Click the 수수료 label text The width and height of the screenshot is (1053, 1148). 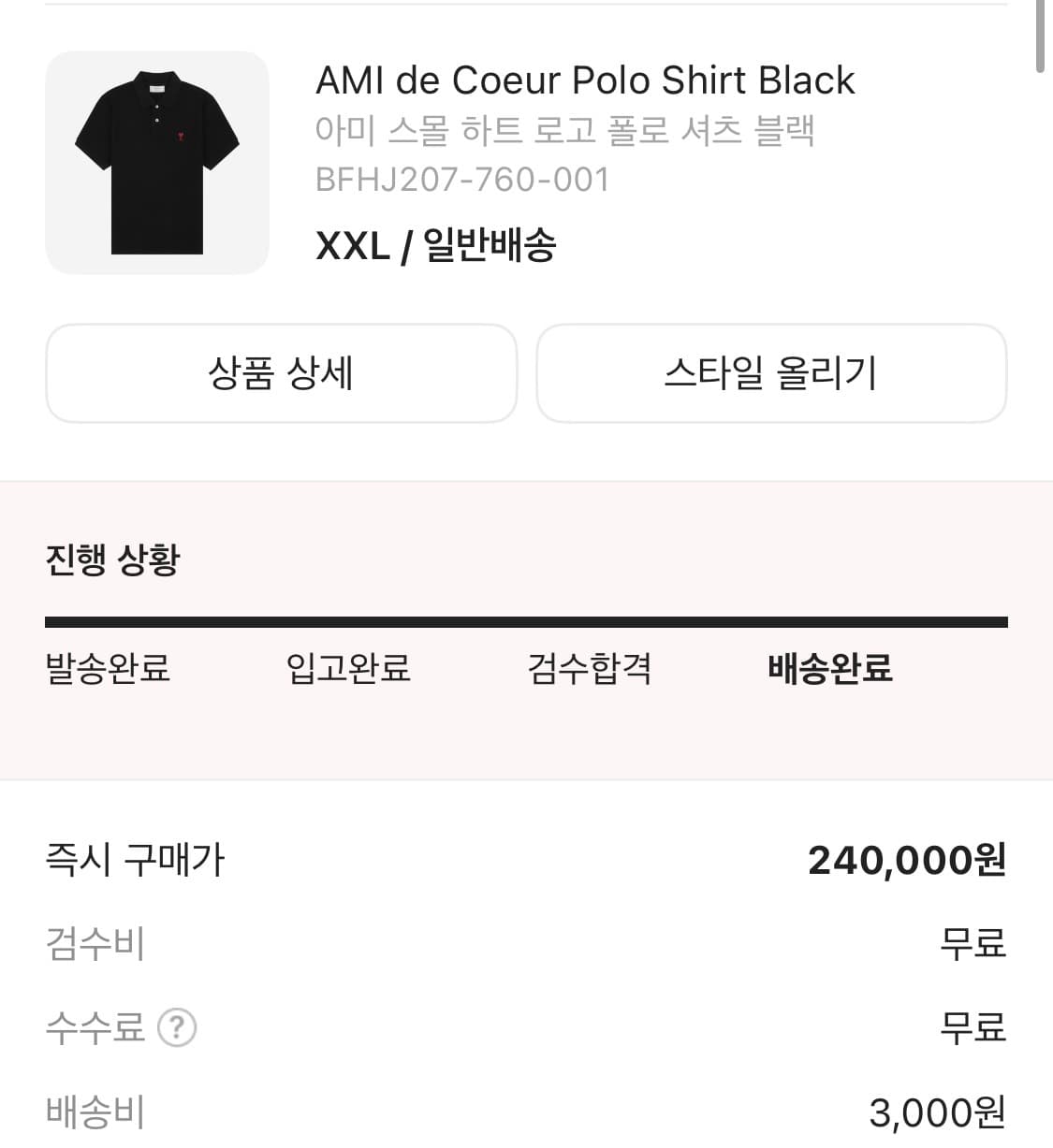click(x=95, y=1027)
